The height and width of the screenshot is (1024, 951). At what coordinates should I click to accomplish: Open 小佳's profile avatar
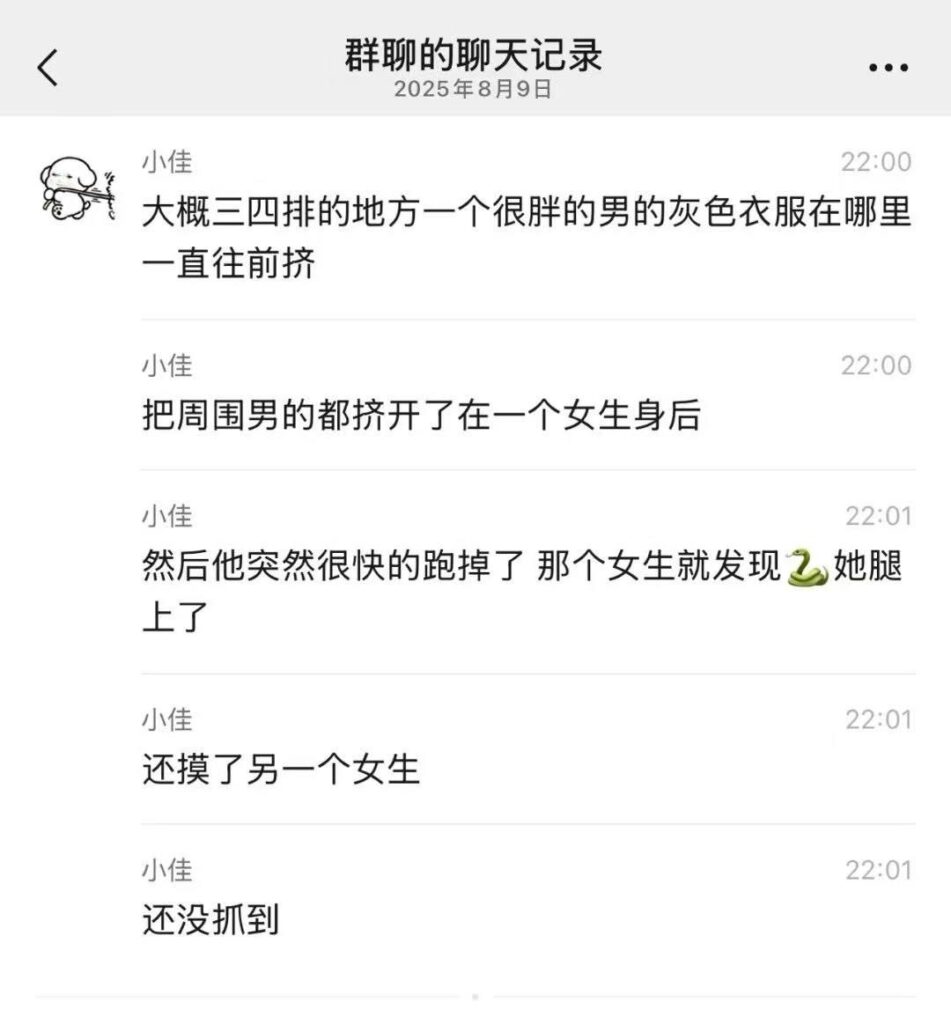78,186
